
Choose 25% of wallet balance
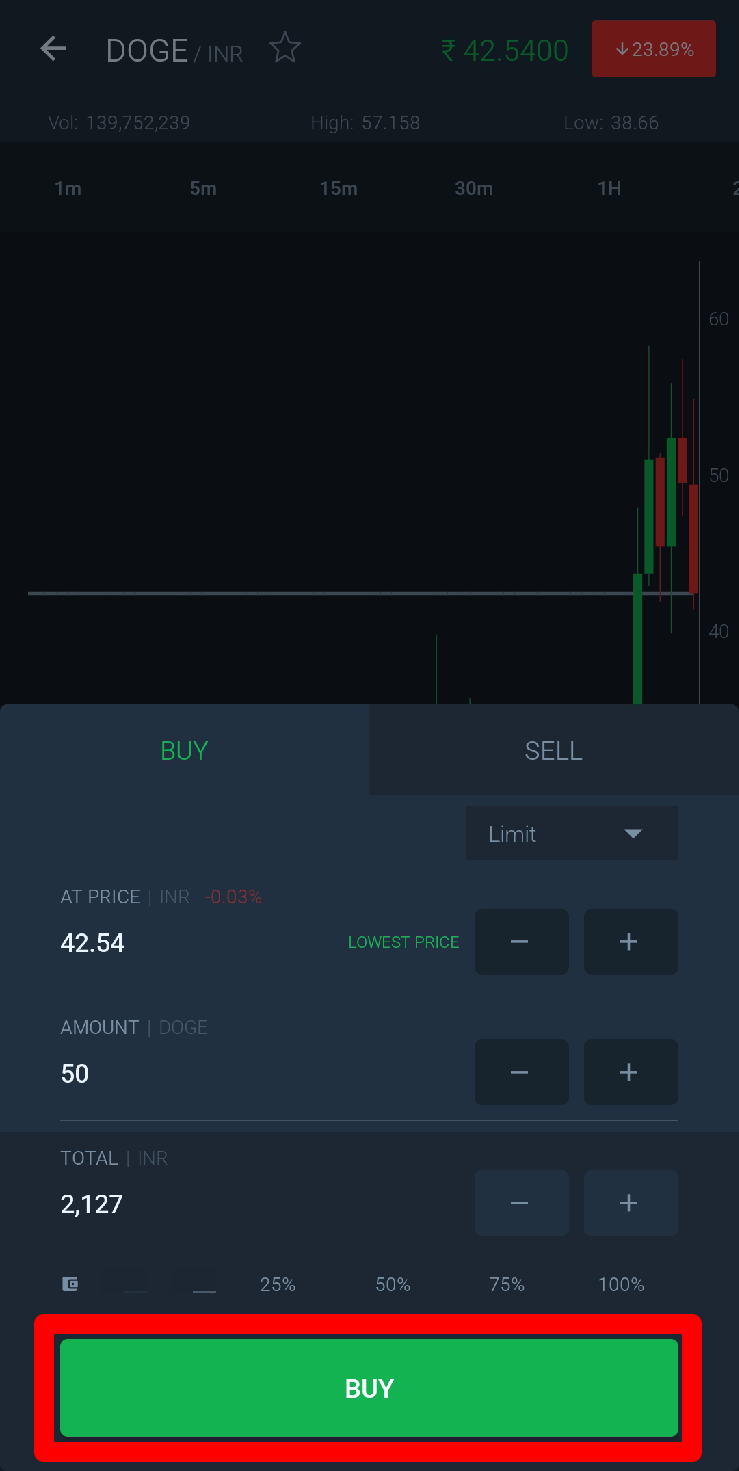click(x=278, y=1285)
